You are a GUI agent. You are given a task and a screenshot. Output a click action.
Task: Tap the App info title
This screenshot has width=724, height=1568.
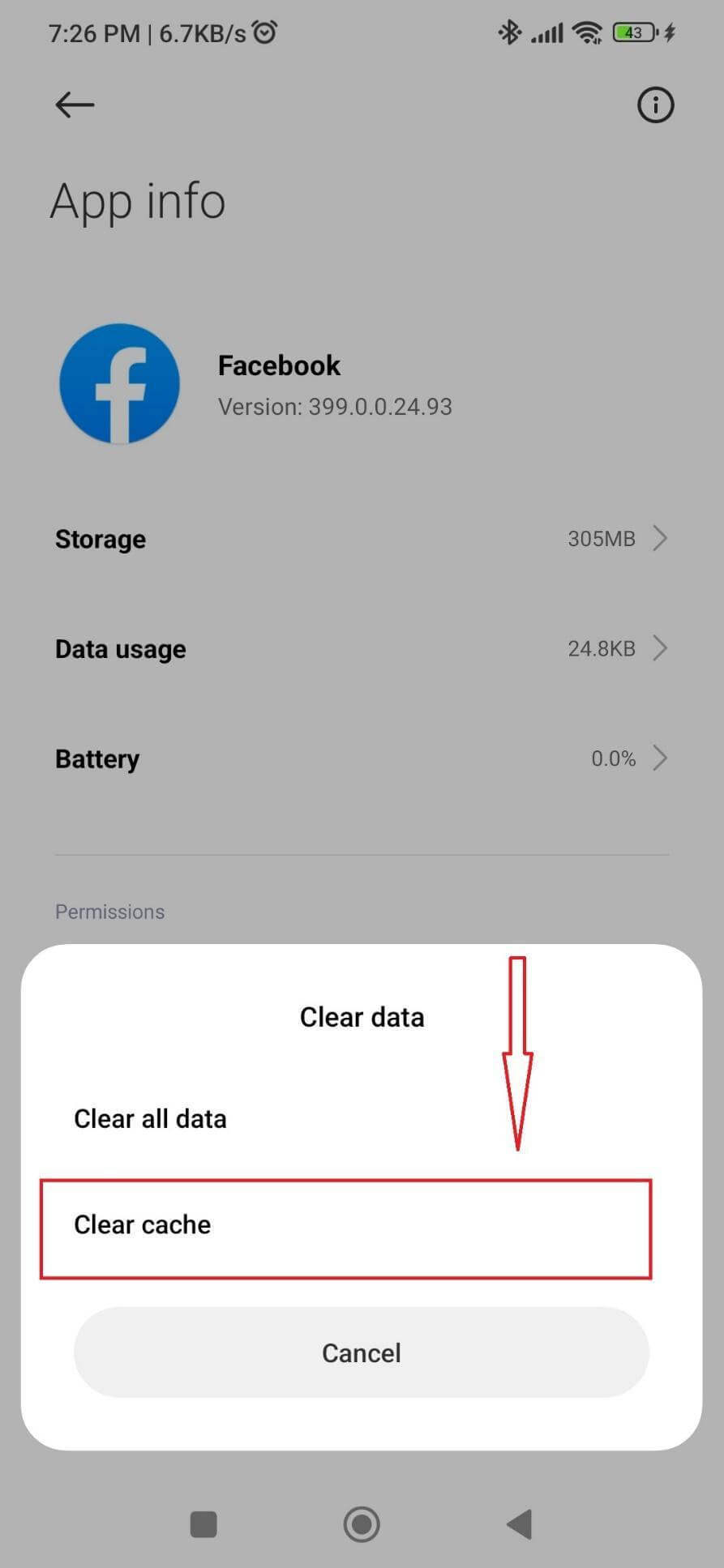(x=138, y=201)
